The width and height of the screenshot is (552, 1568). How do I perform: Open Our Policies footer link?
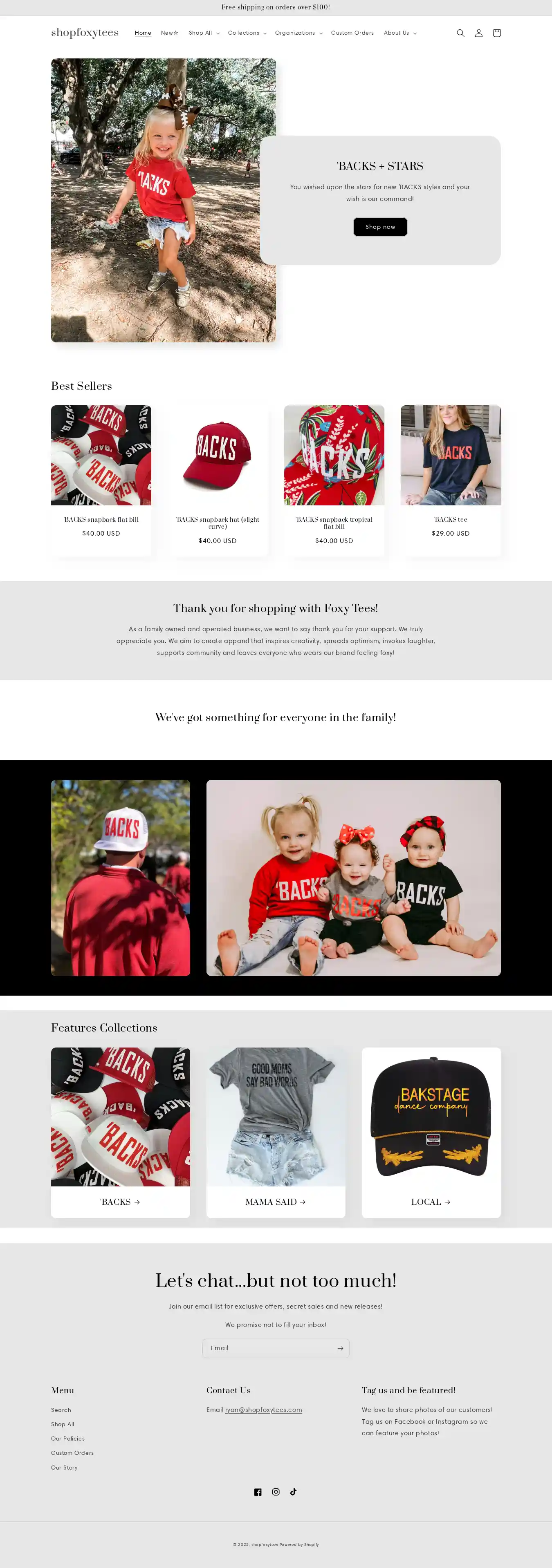67,1438
